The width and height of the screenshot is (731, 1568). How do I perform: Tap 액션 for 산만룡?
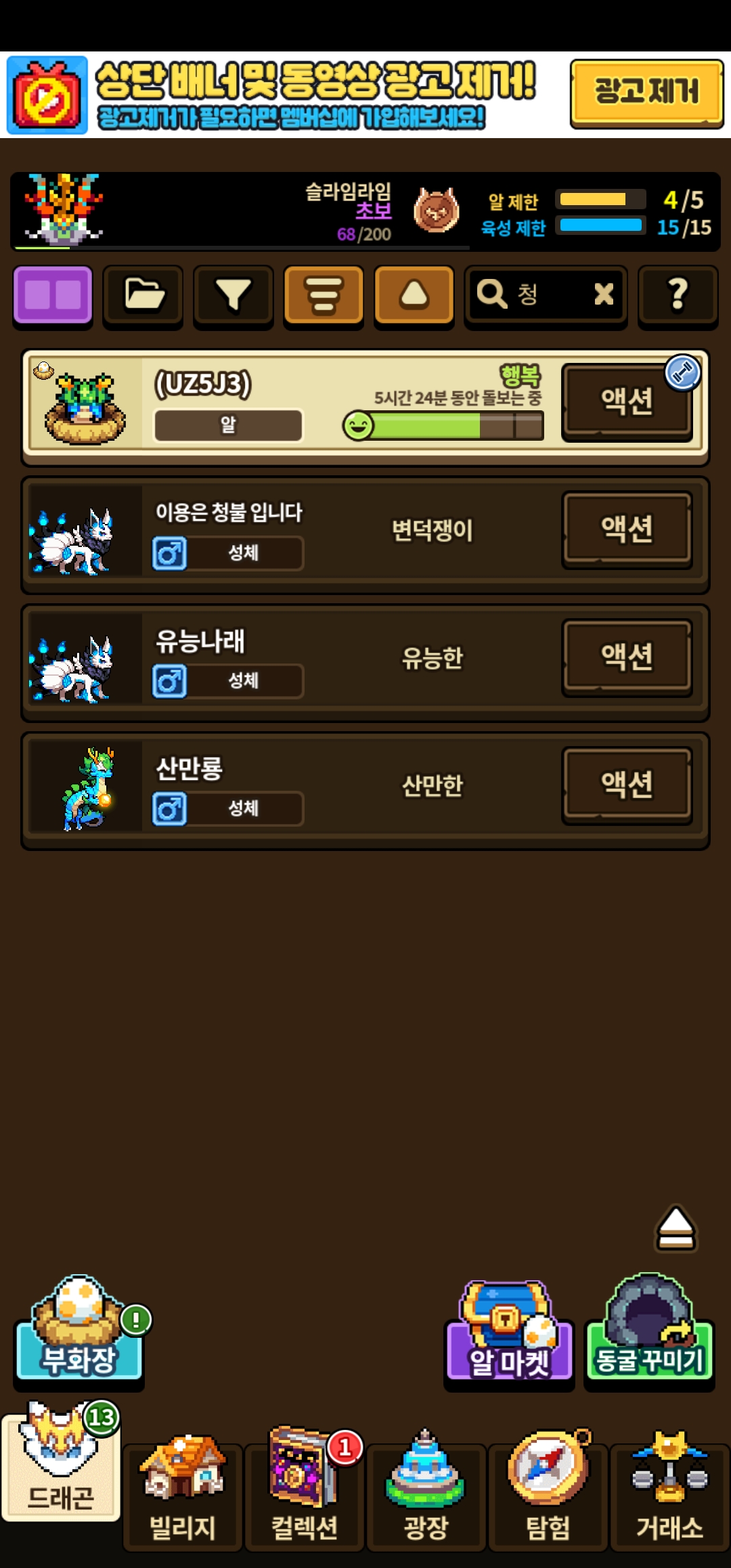click(x=627, y=784)
